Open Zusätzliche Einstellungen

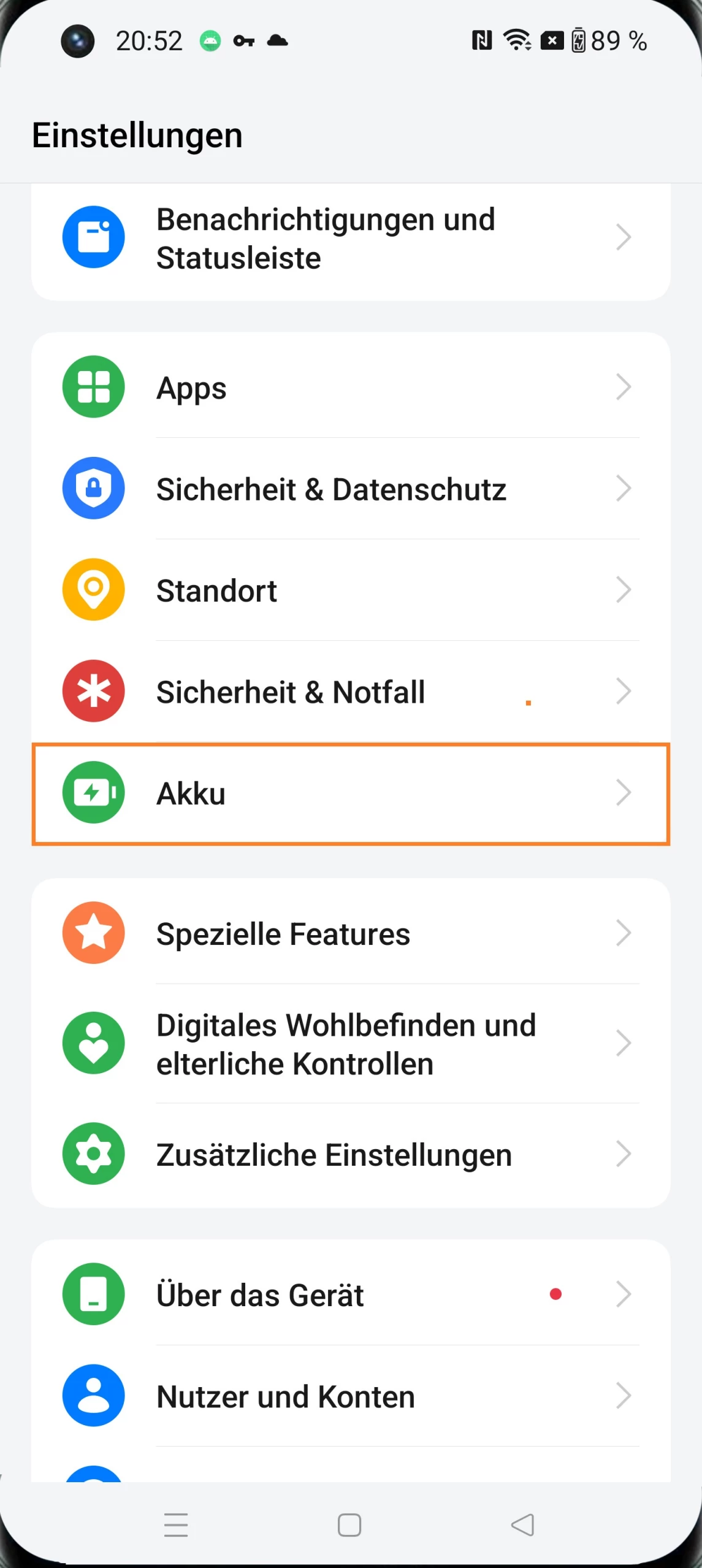(x=349, y=1155)
